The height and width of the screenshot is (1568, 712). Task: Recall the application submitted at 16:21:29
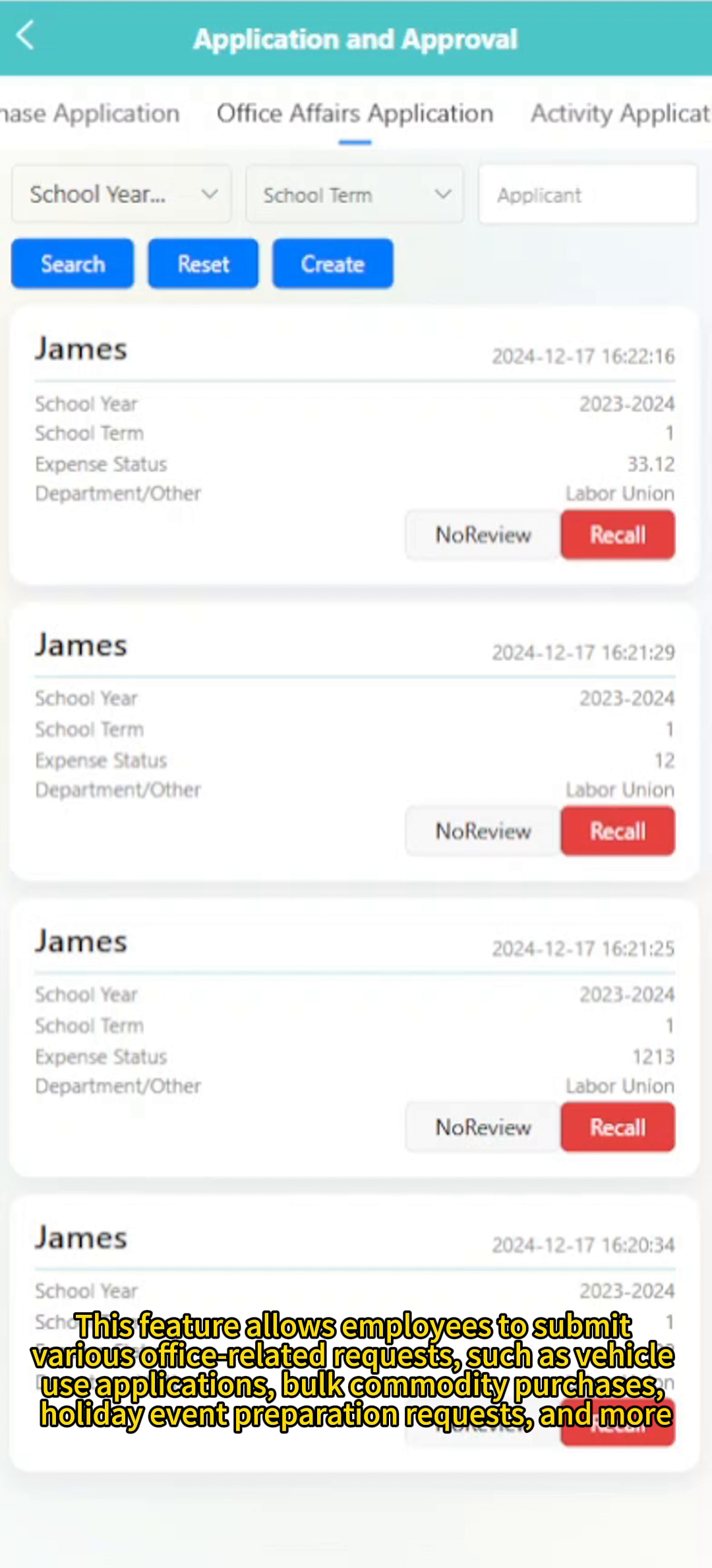point(618,831)
